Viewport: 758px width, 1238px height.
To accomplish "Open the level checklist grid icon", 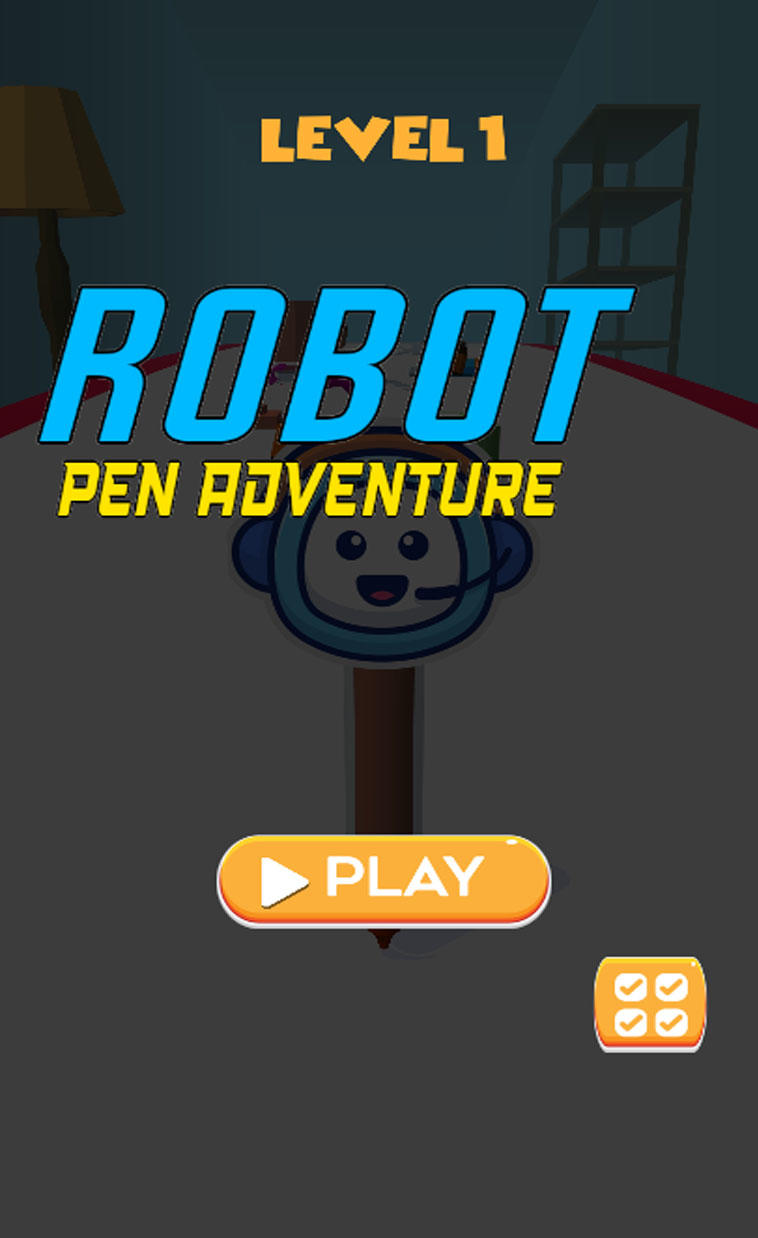I will (650, 1004).
